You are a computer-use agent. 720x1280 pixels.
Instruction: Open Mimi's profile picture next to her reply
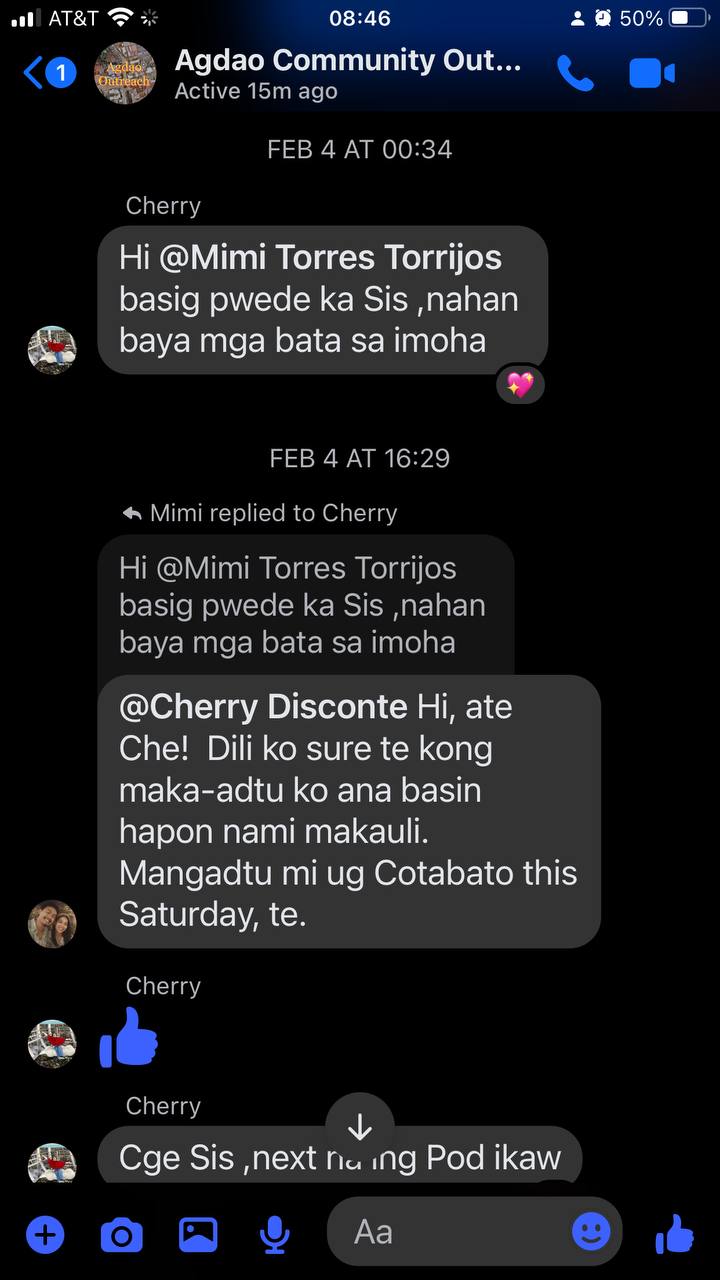pos(52,924)
